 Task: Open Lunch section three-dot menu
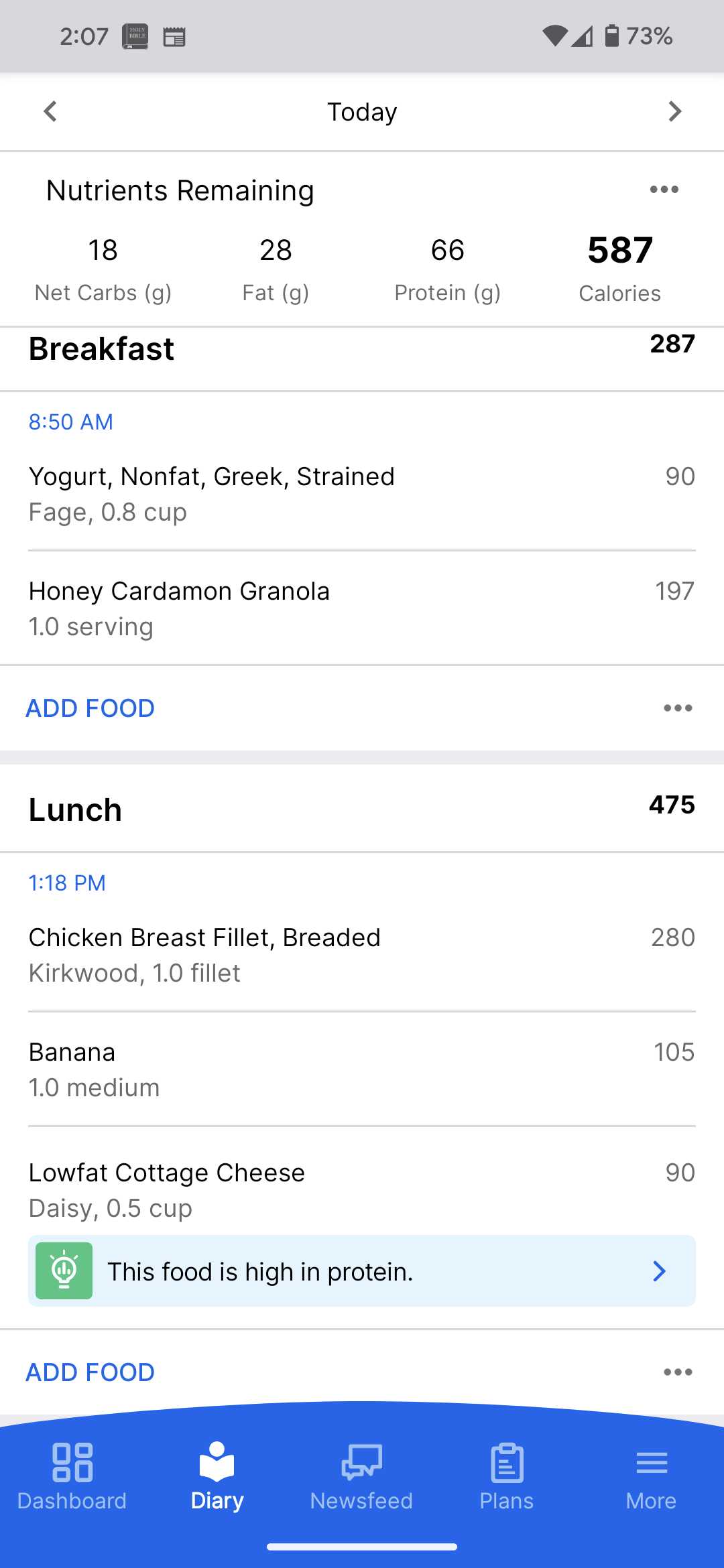[x=678, y=1372]
